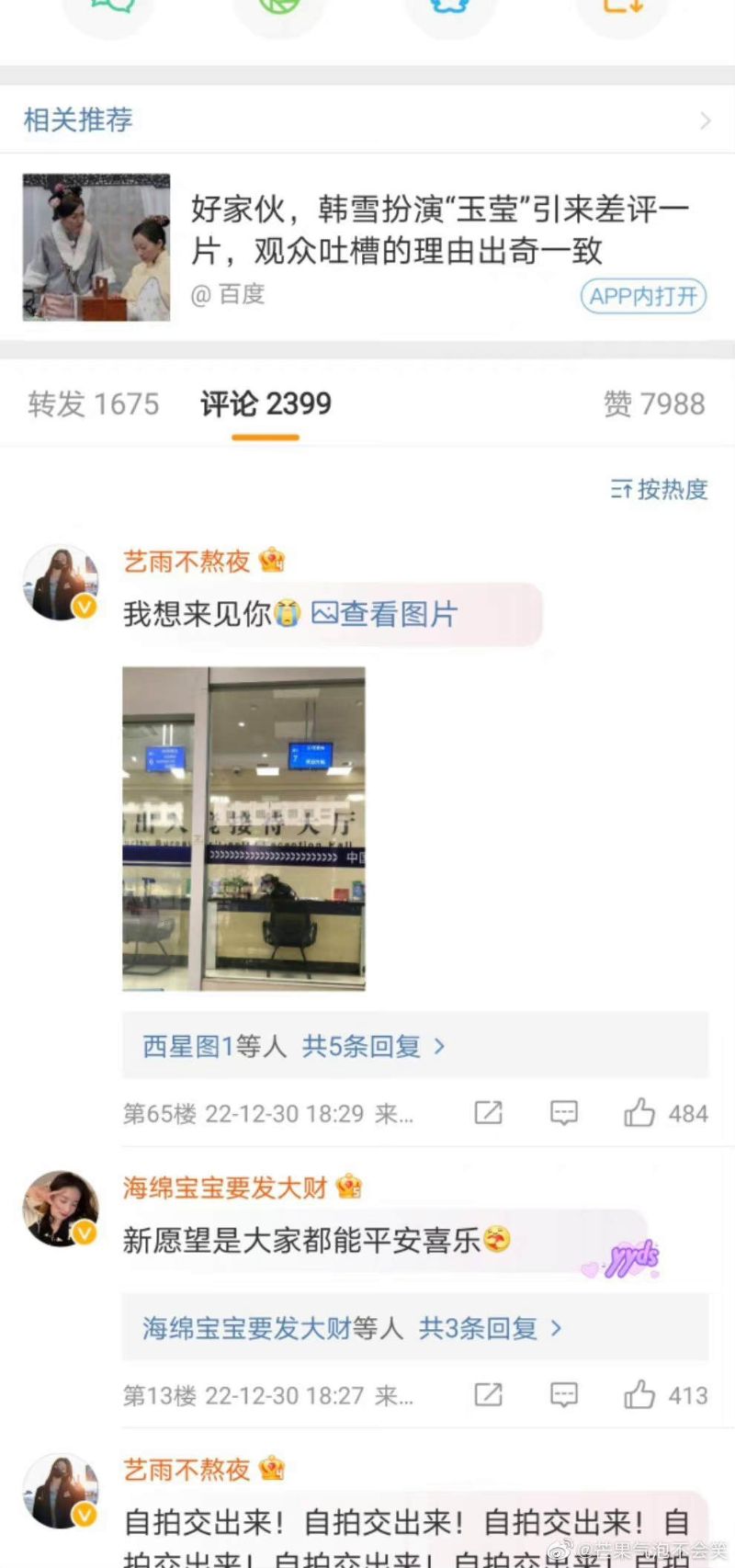Image resolution: width=735 pixels, height=1568 pixels.
Task: Open 艺雨不熬夜's avatar on the 我想来见你 comment
Action: point(60,582)
